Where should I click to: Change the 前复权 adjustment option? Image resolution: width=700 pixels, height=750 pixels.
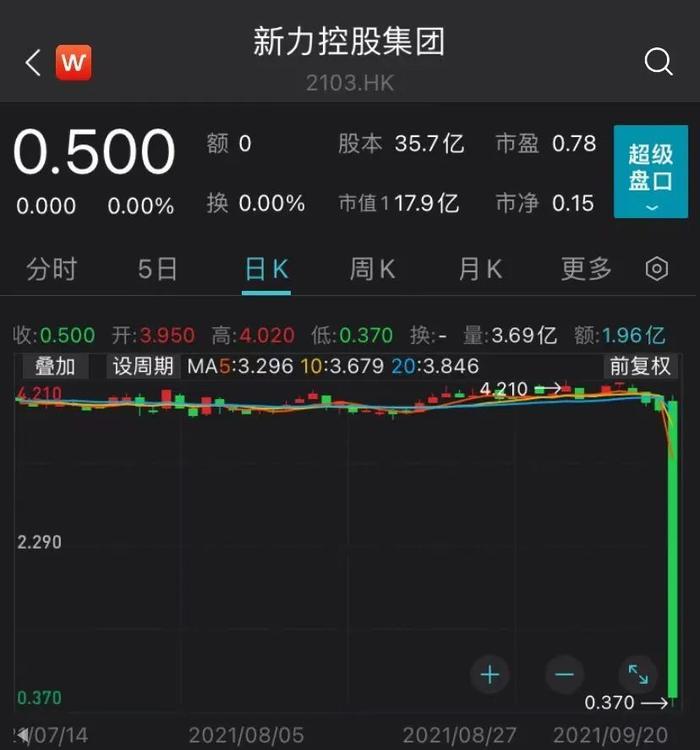pyautogui.click(x=640, y=366)
